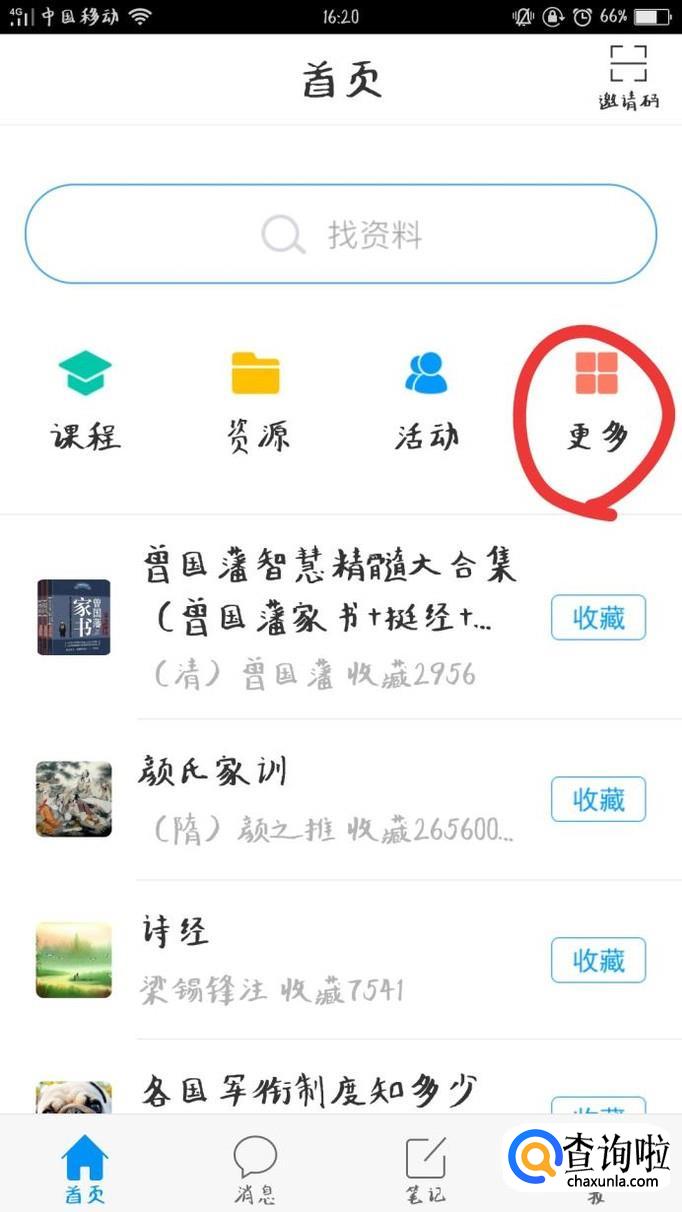This screenshot has height=1212, width=682.
Task: Go to the 活动 section
Action: click(427, 400)
